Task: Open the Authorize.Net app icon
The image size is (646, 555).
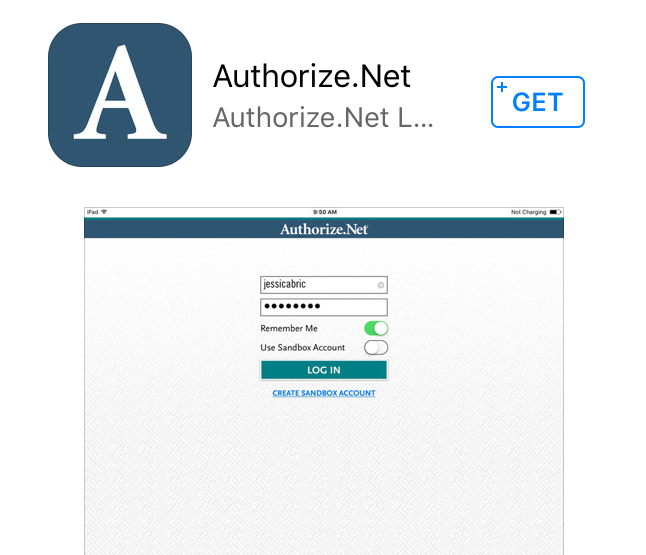Action: (119, 94)
